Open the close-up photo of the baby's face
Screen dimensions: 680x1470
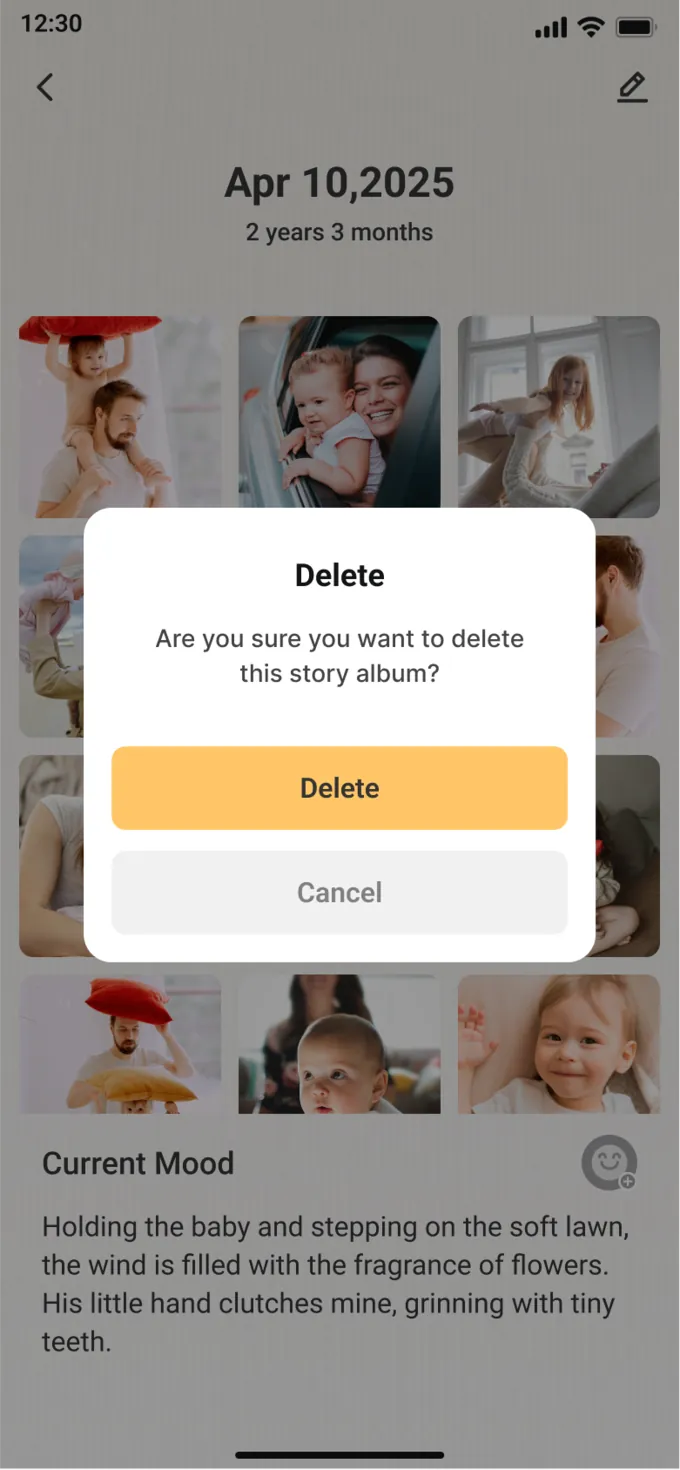tap(339, 1044)
